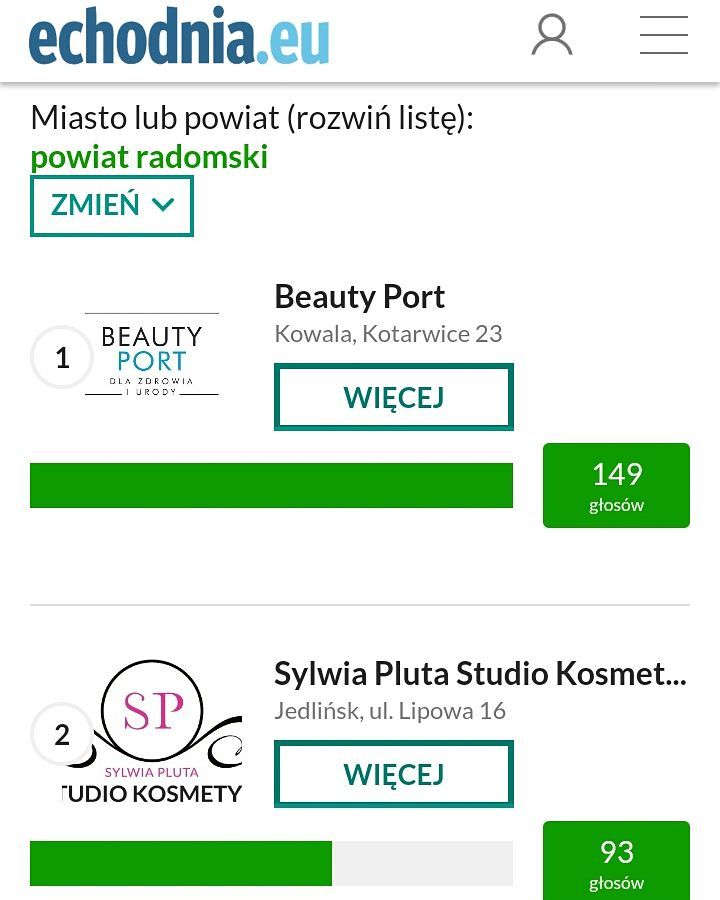This screenshot has width=720, height=900.
Task: Open the hamburger menu
Action: point(663,36)
